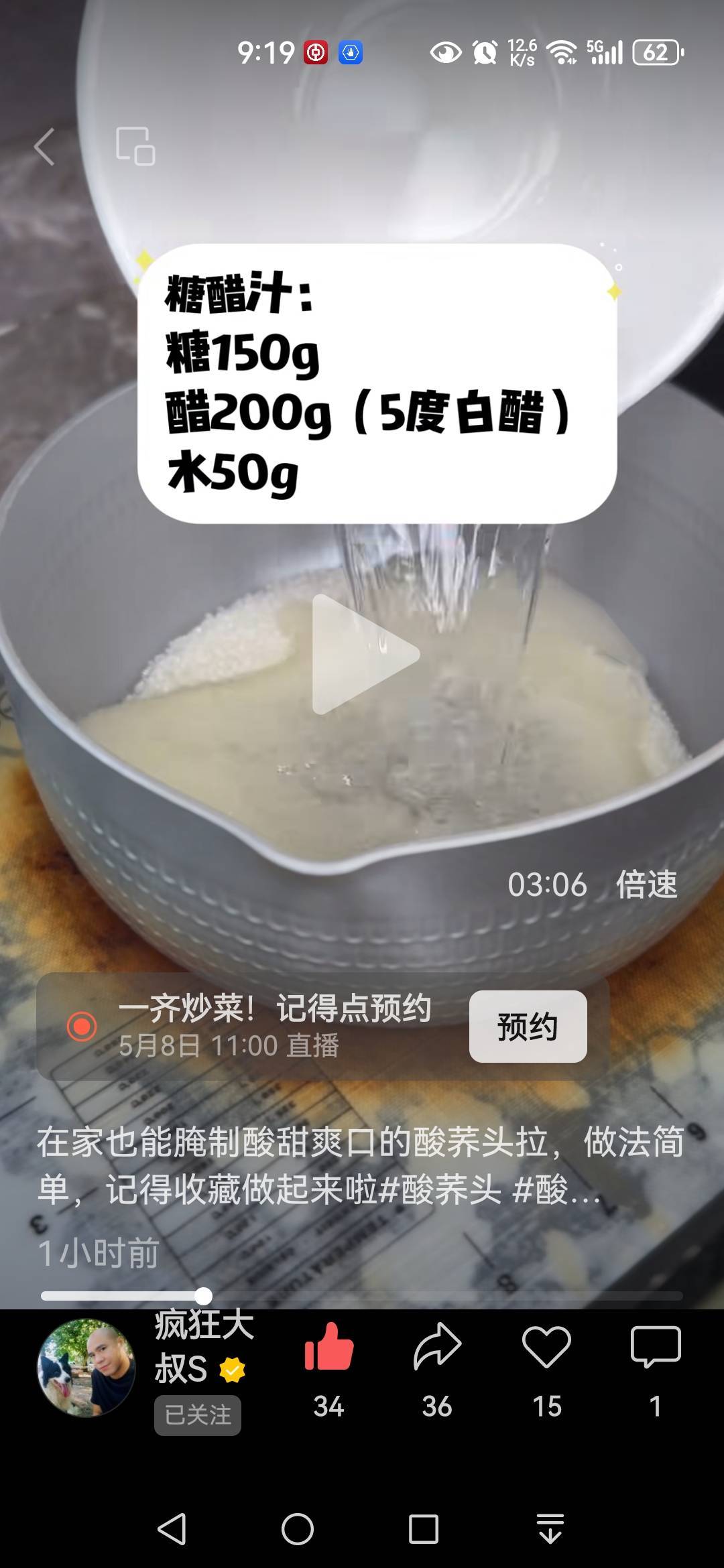This screenshot has width=724, height=1568.
Task: Tap the 已关注 following button
Action: coord(198,1415)
